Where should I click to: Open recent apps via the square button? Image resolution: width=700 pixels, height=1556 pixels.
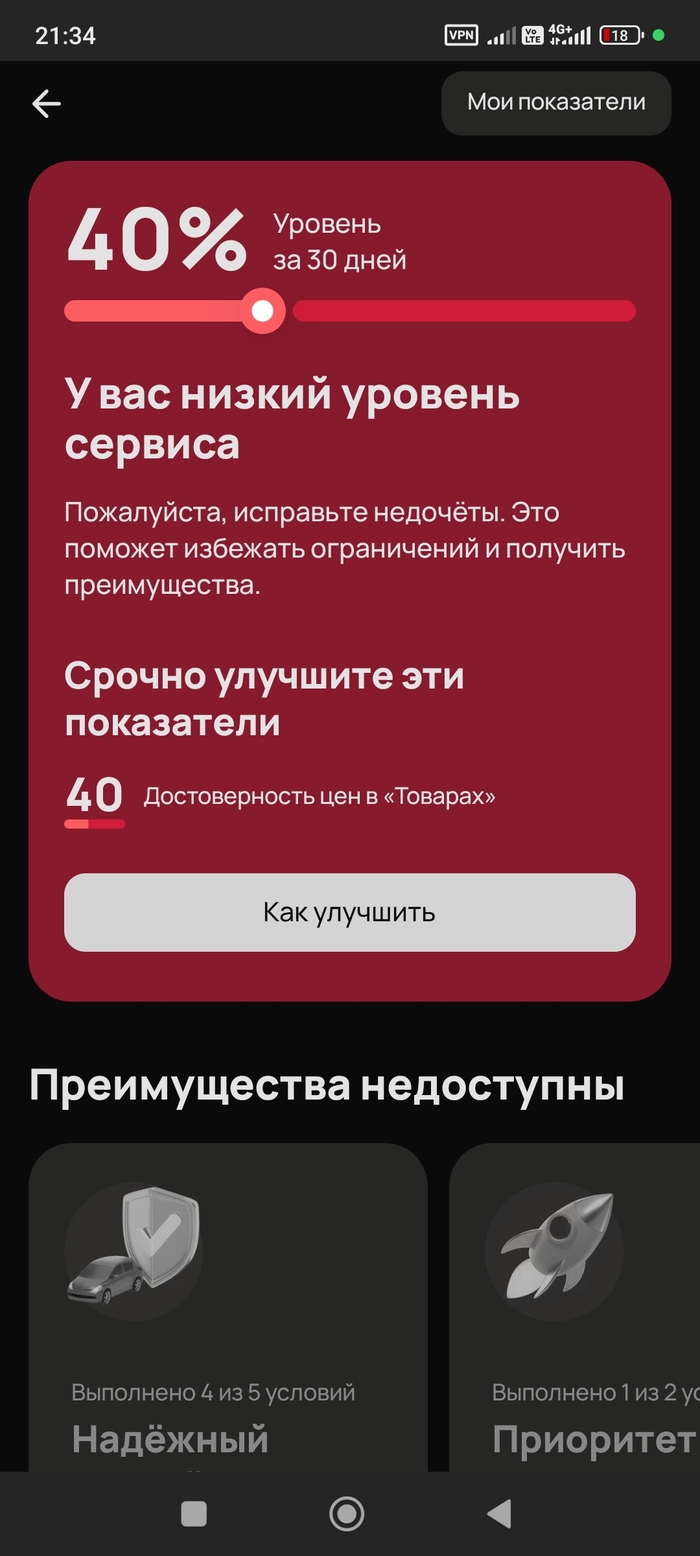tap(194, 1514)
